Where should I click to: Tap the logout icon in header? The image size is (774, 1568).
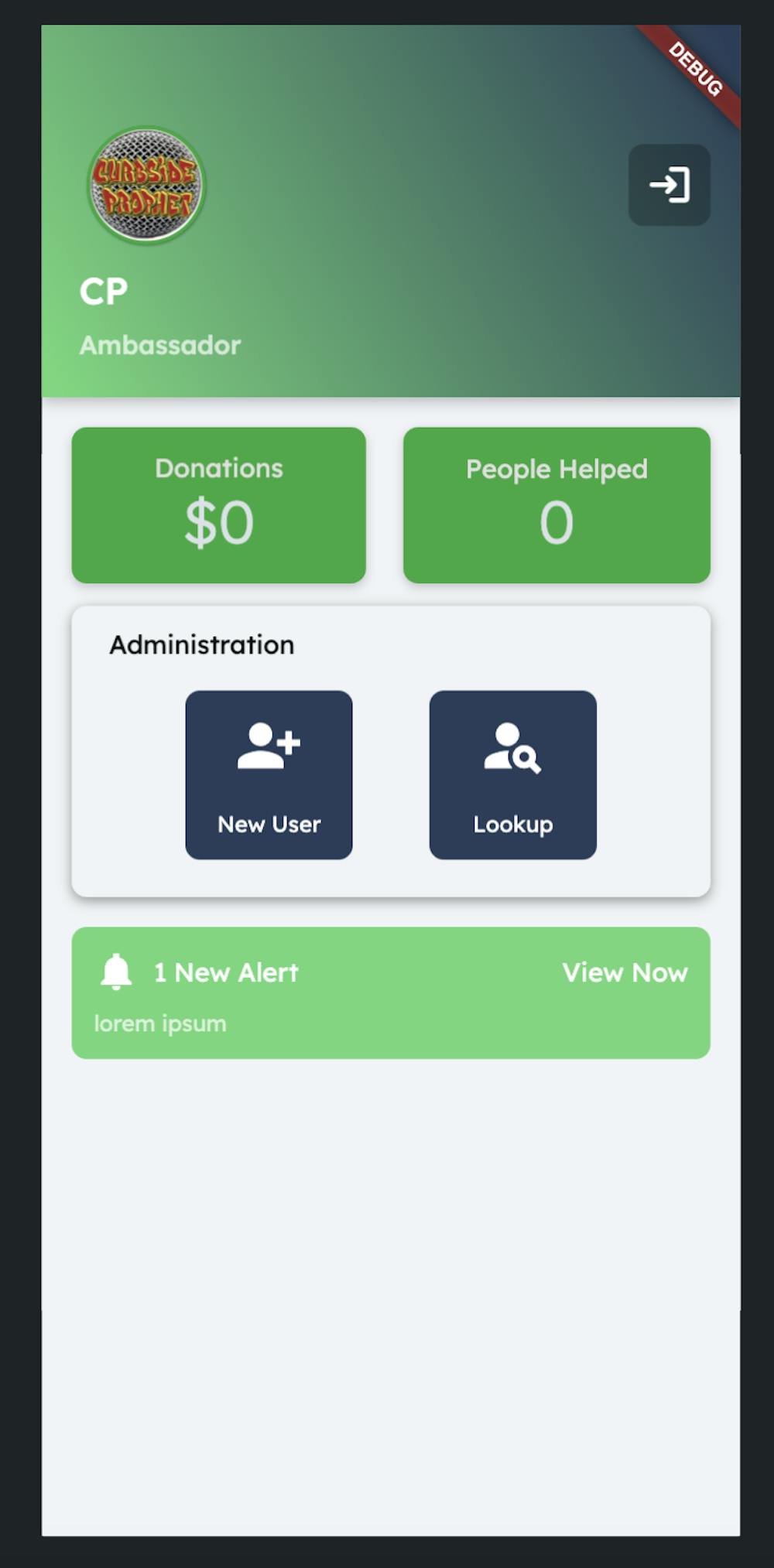pos(670,185)
